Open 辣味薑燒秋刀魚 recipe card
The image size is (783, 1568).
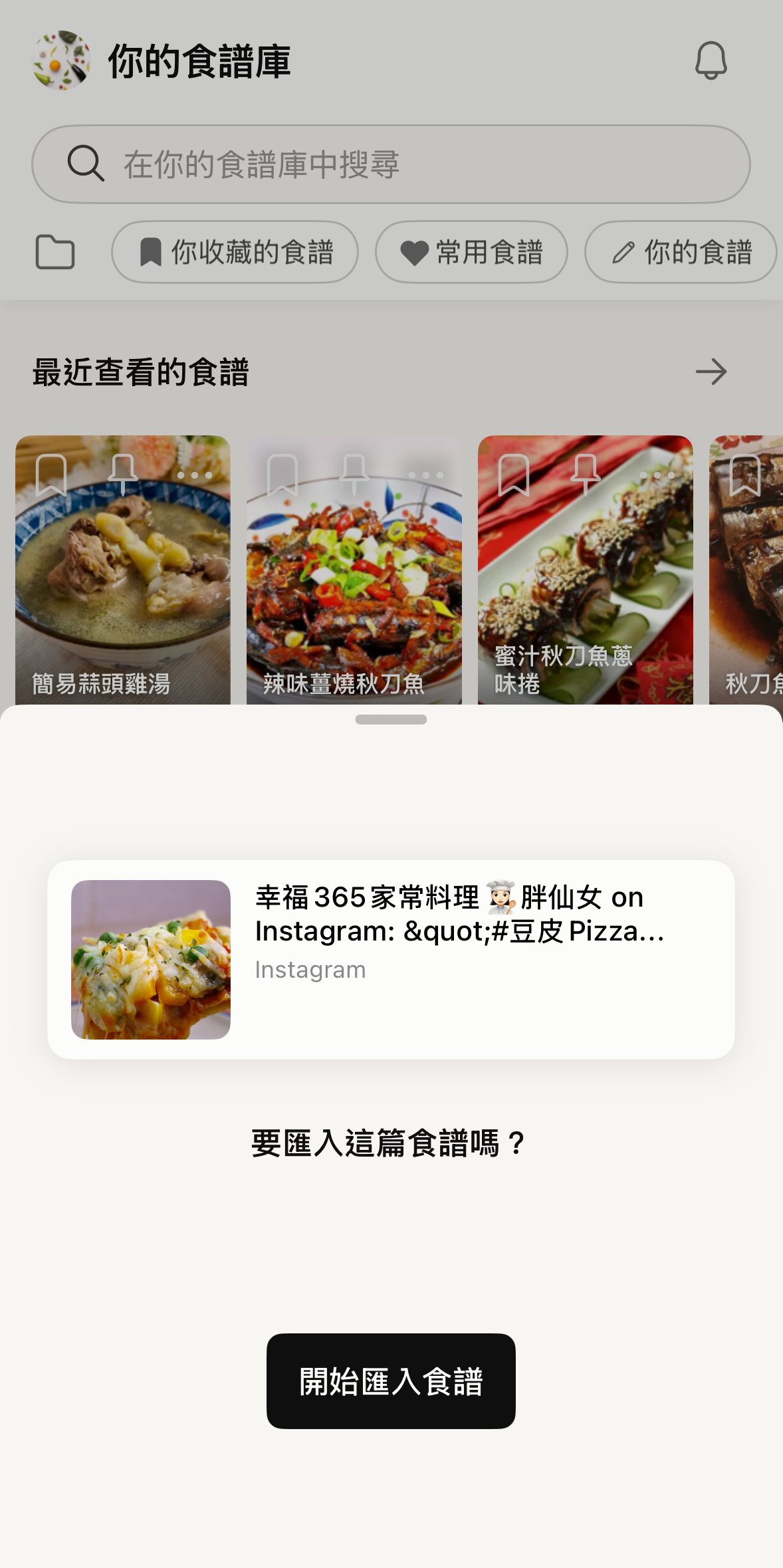click(354, 585)
